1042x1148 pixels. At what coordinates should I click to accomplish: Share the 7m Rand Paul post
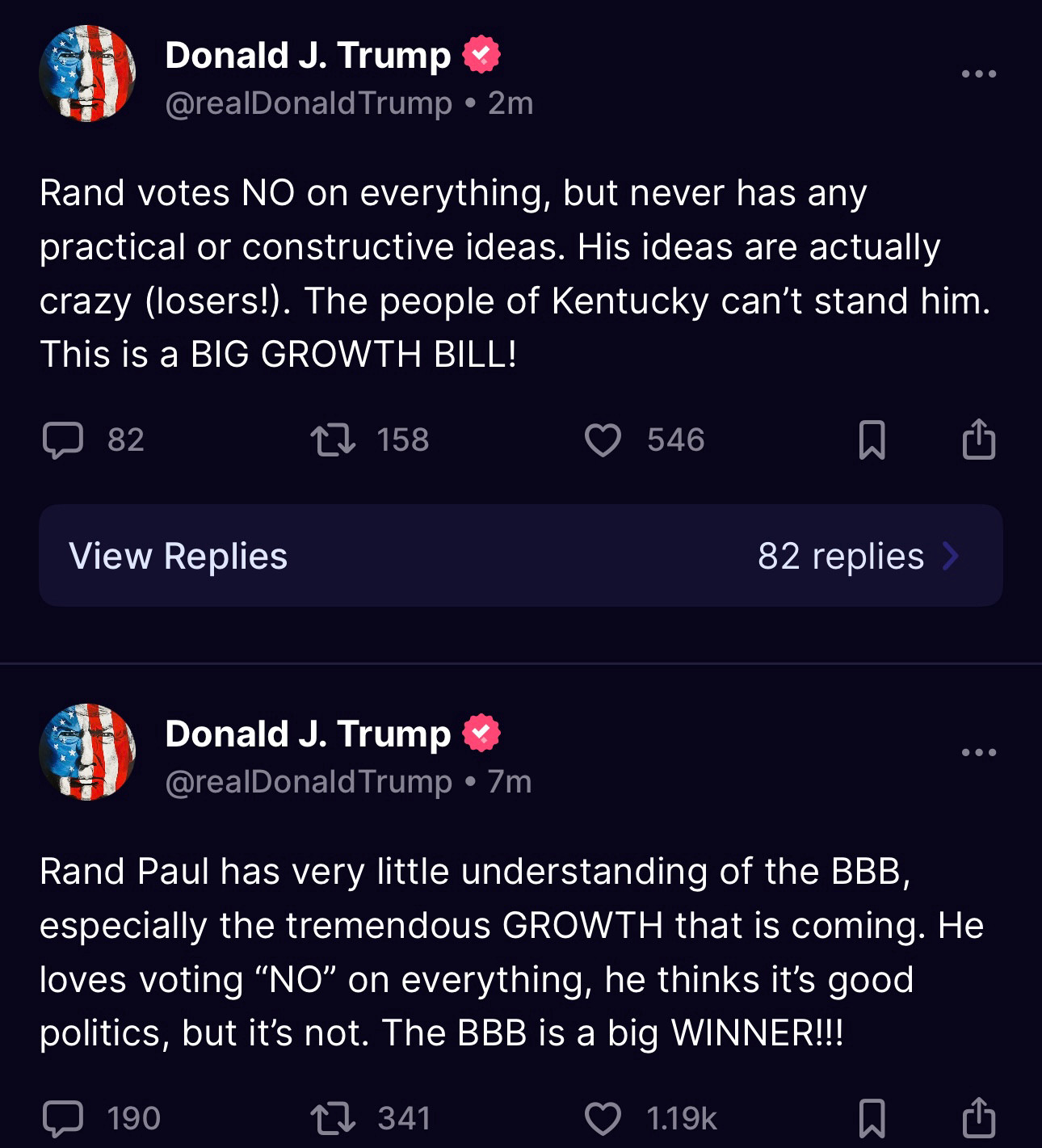[x=978, y=1117]
